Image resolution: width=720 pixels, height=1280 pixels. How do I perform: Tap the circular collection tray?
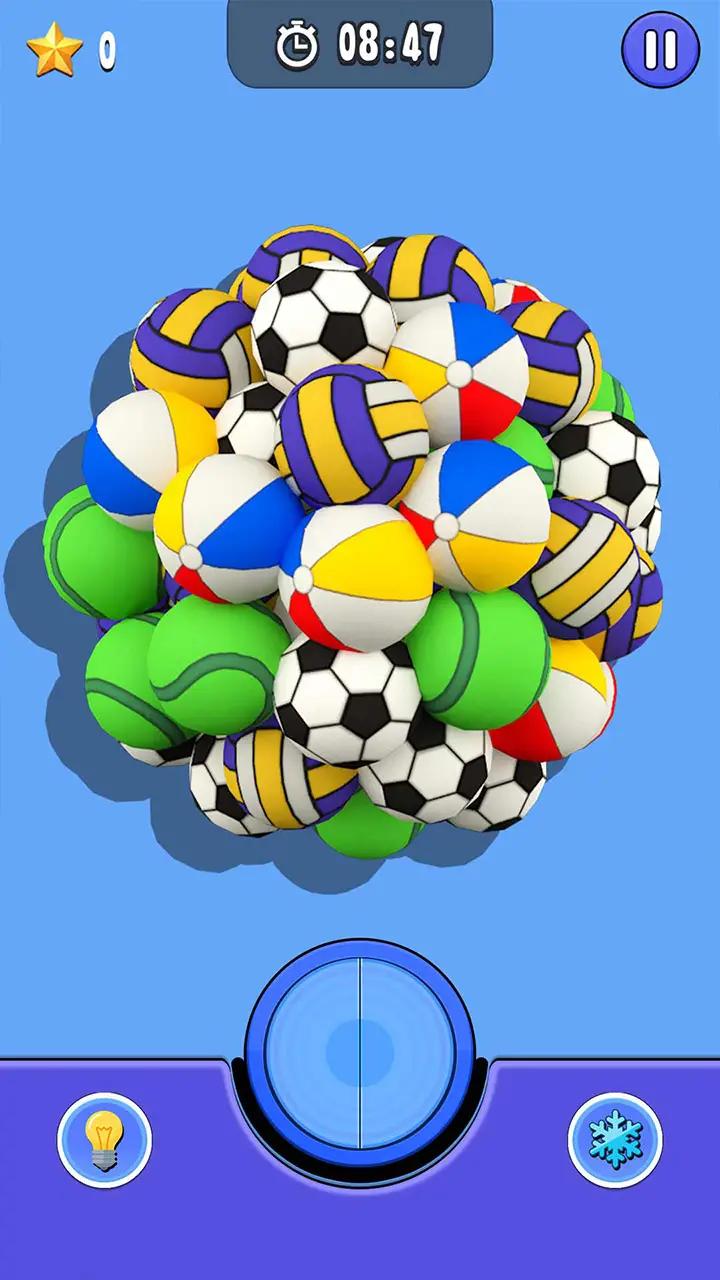360,1042
